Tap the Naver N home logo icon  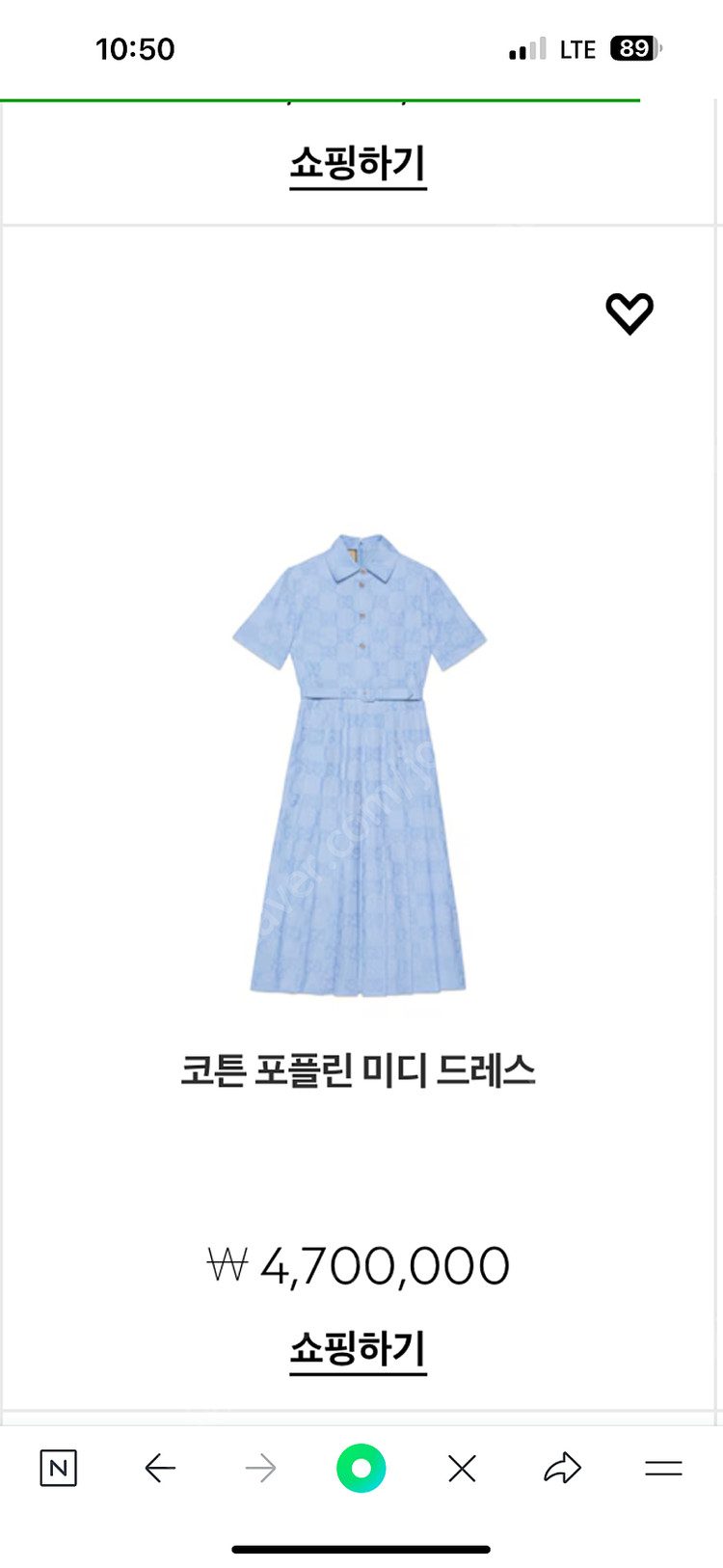pos(58,1469)
